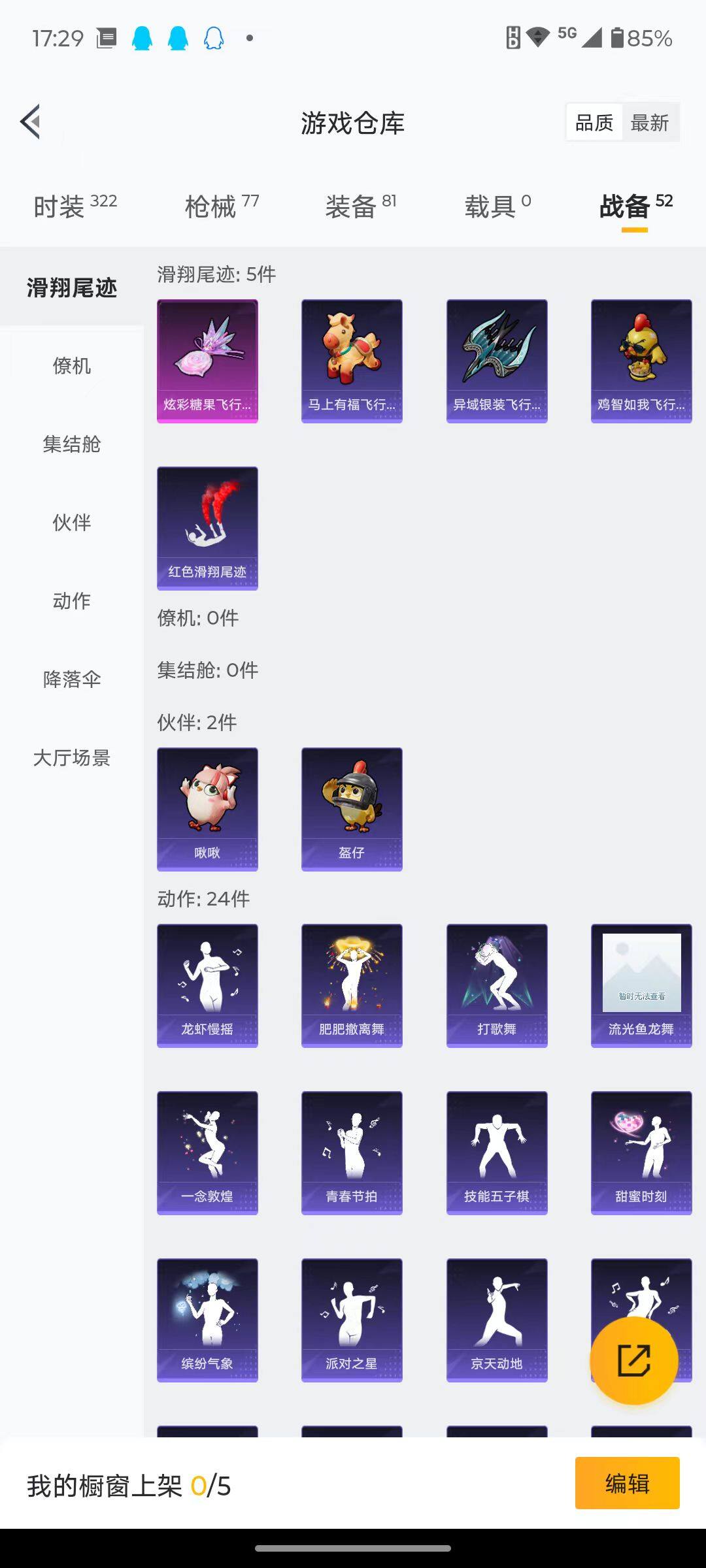Open the 降落伞 category in sidebar
The image size is (706, 1568).
click(72, 679)
